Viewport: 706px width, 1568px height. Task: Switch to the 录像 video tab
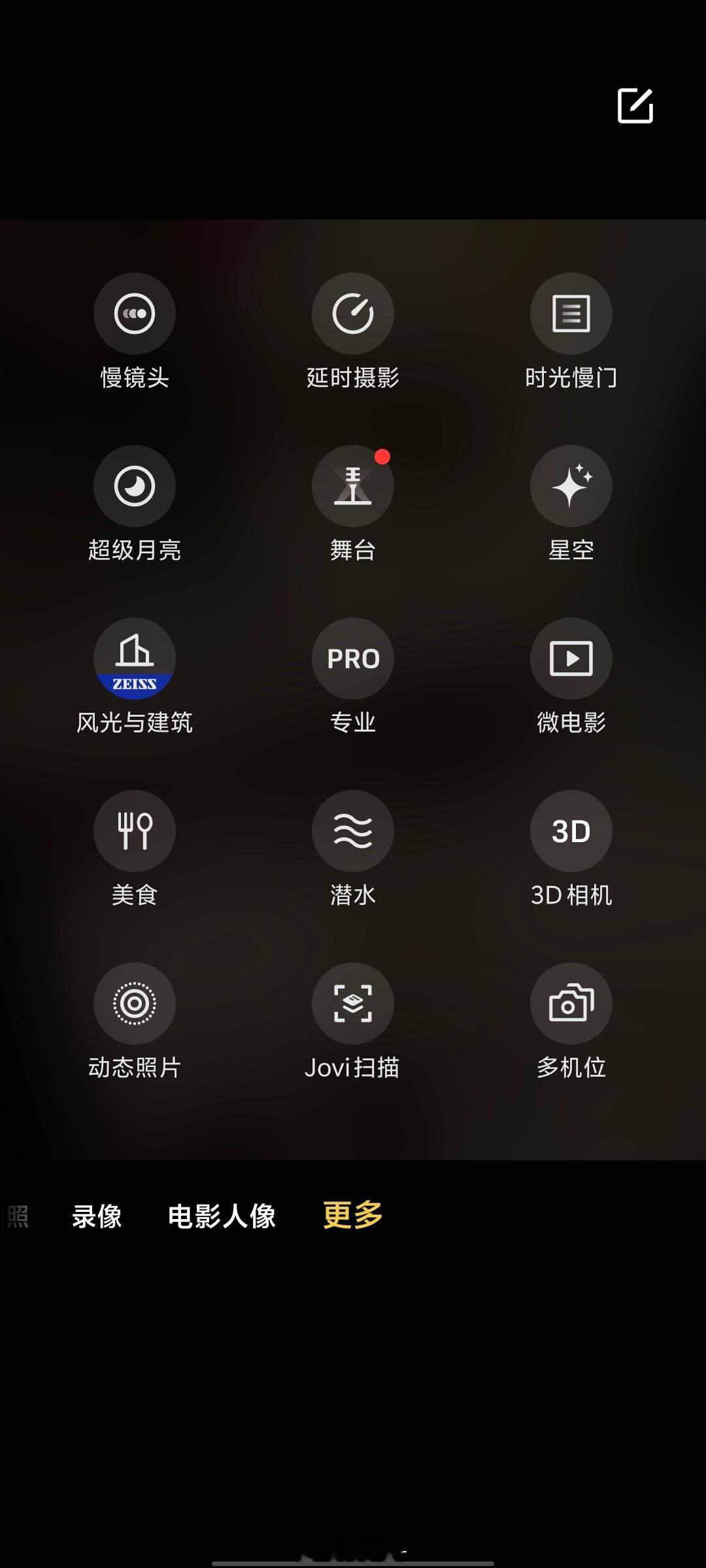point(97,1217)
